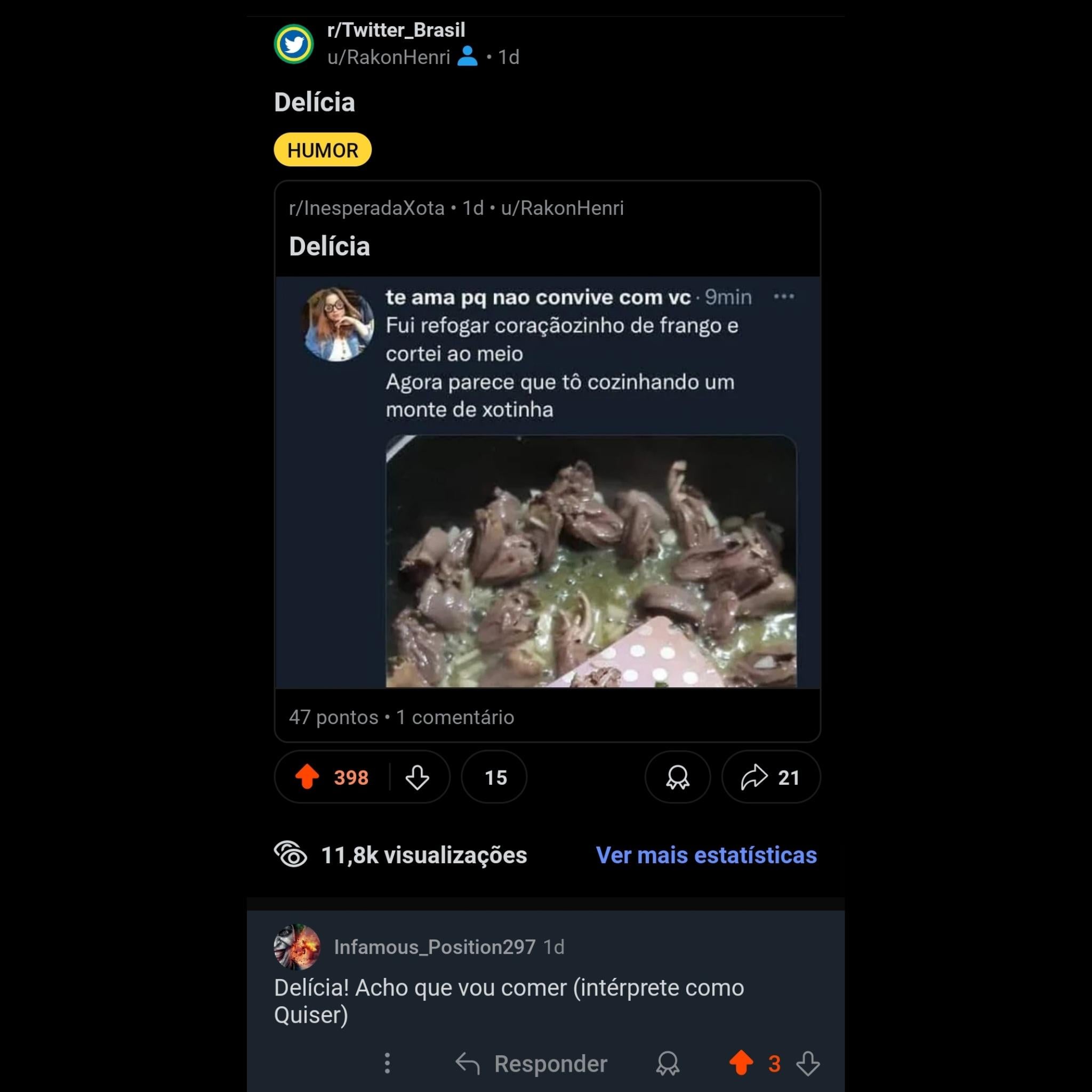Downvote Infamous_Position297's comment

(x=808, y=1063)
